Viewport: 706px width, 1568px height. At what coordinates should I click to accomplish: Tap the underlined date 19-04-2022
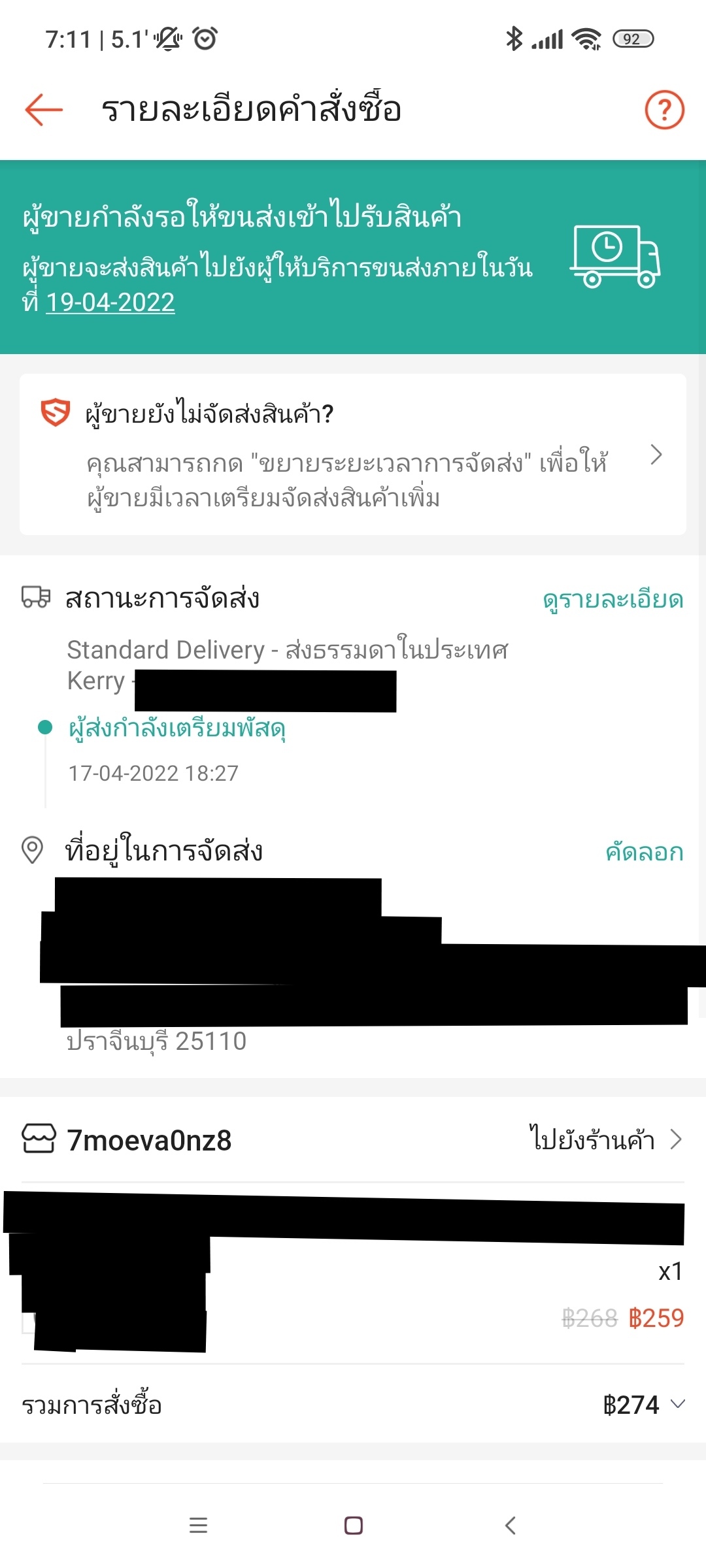point(110,302)
